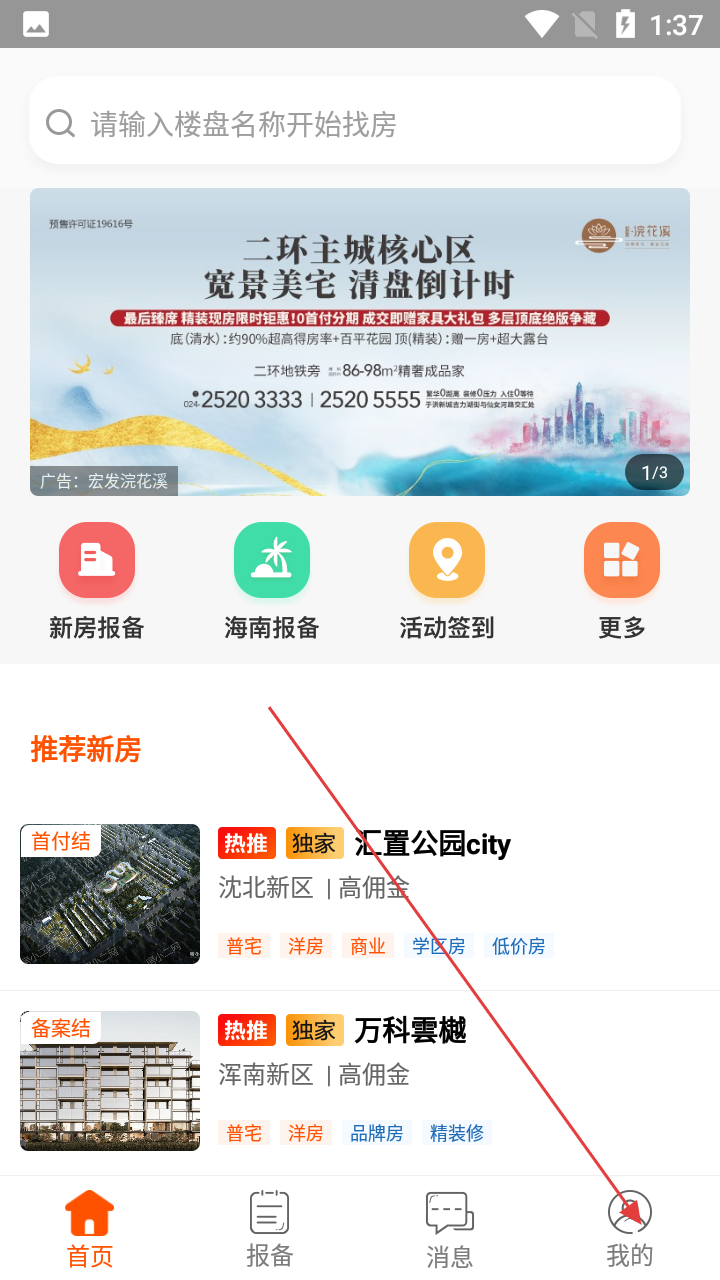Screen dimensions: 720x1280
Task: Open 活动签到 check-in shortcut
Action: [x=447, y=580]
